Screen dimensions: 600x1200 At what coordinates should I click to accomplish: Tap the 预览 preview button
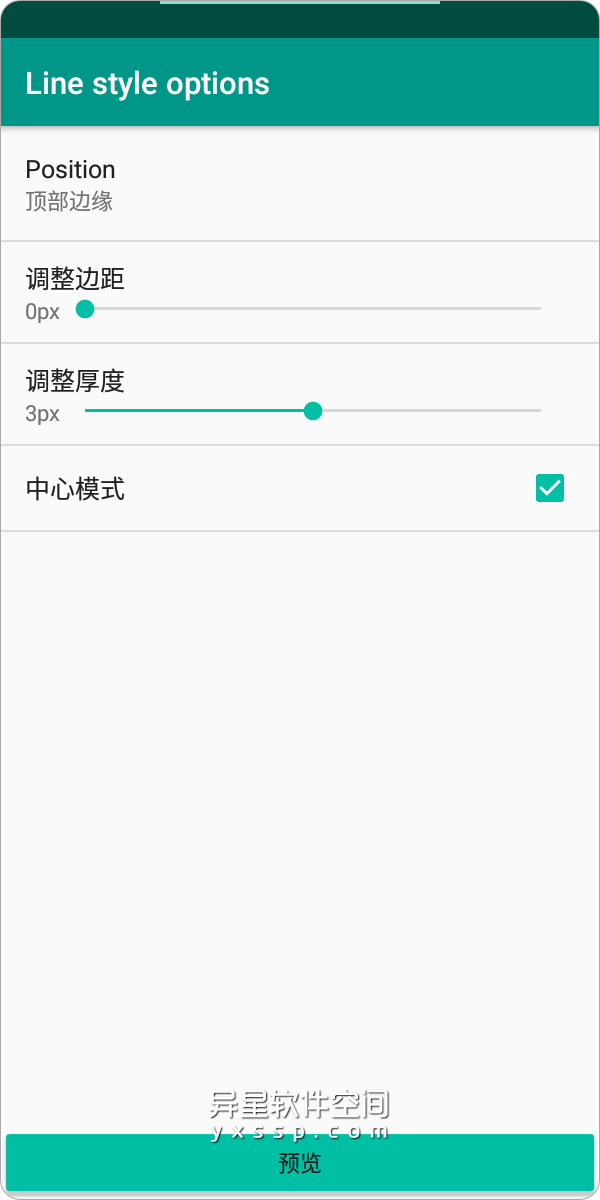pos(300,1163)
